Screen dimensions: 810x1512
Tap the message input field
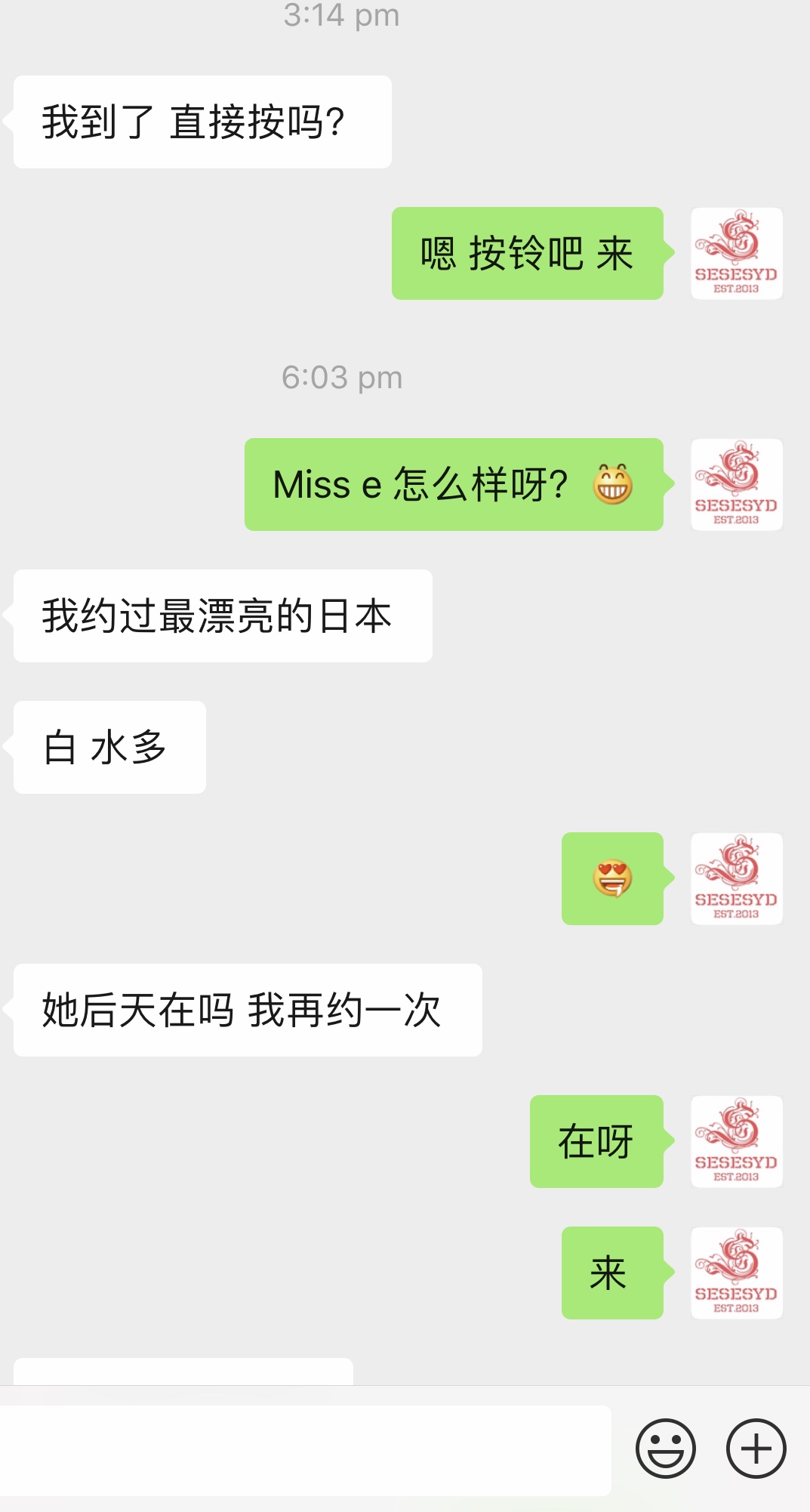305,1450
